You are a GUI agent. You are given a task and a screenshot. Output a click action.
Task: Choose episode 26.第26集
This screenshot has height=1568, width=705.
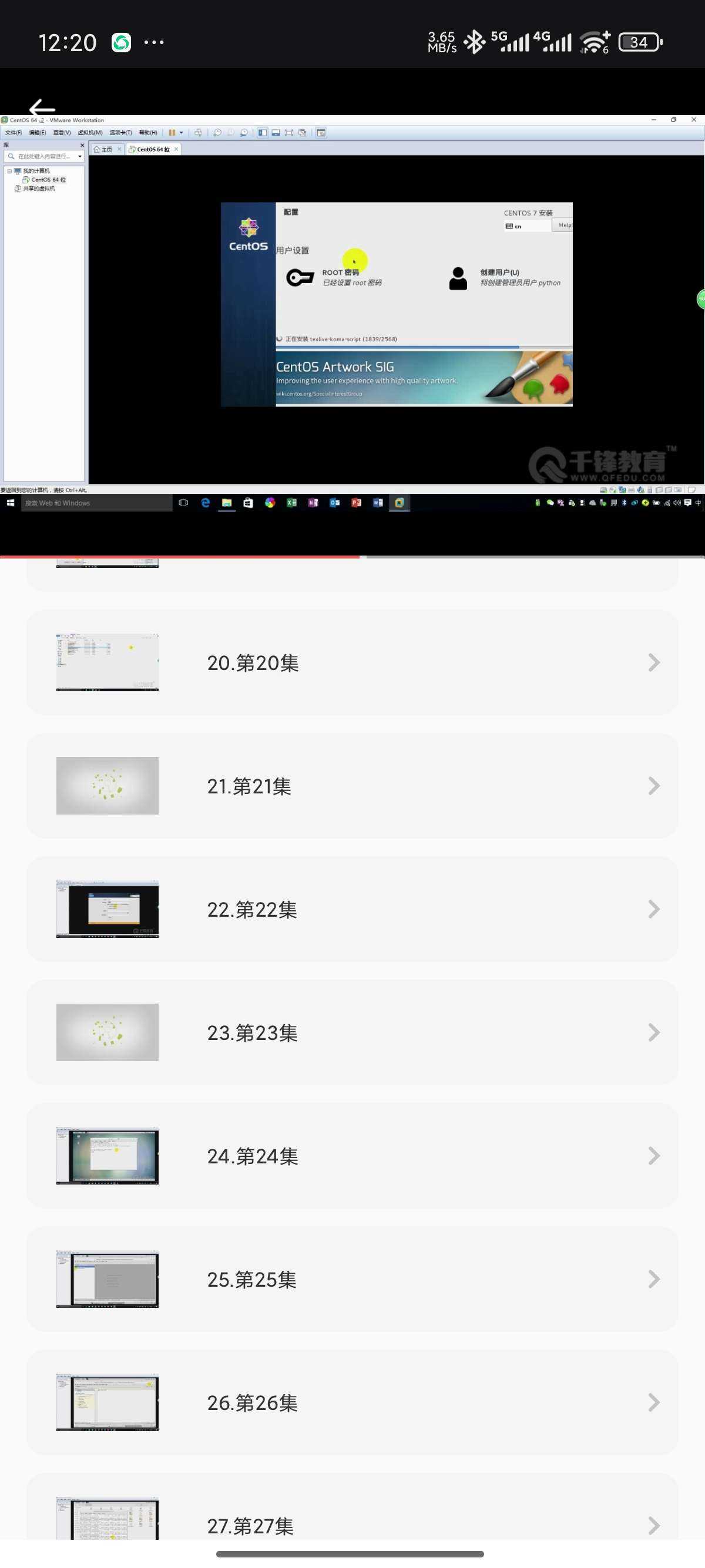[352, 1402]
